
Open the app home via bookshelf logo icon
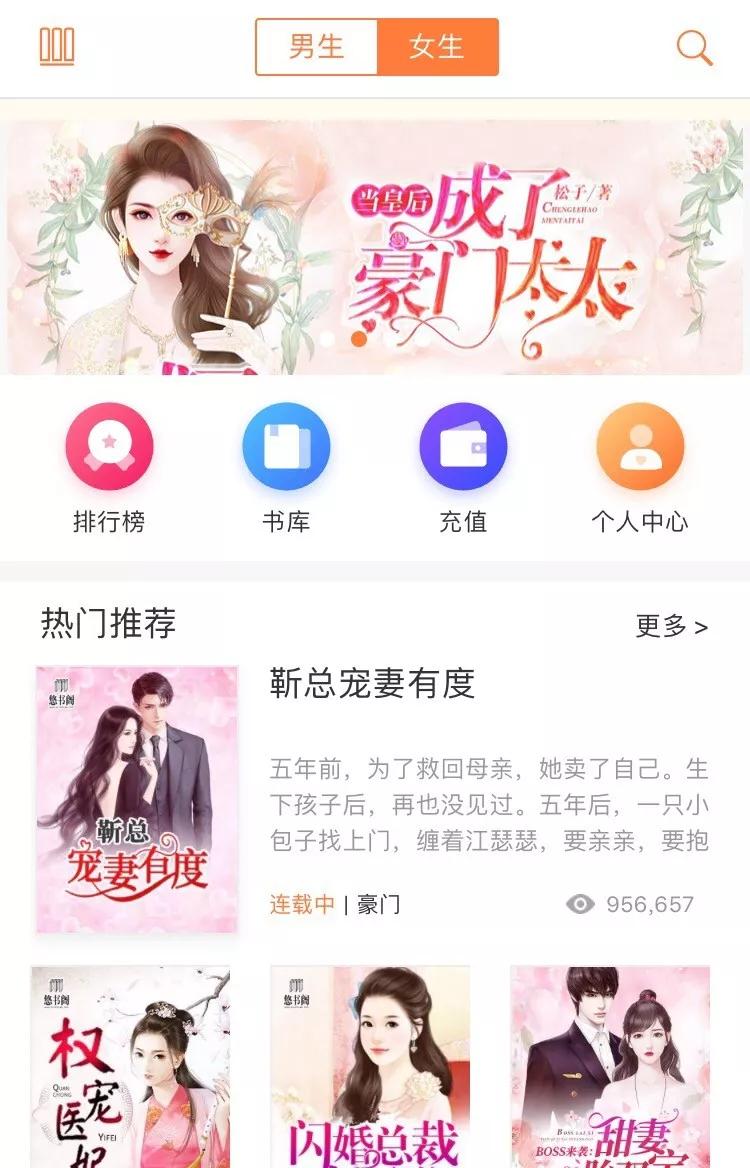(57, 46)
